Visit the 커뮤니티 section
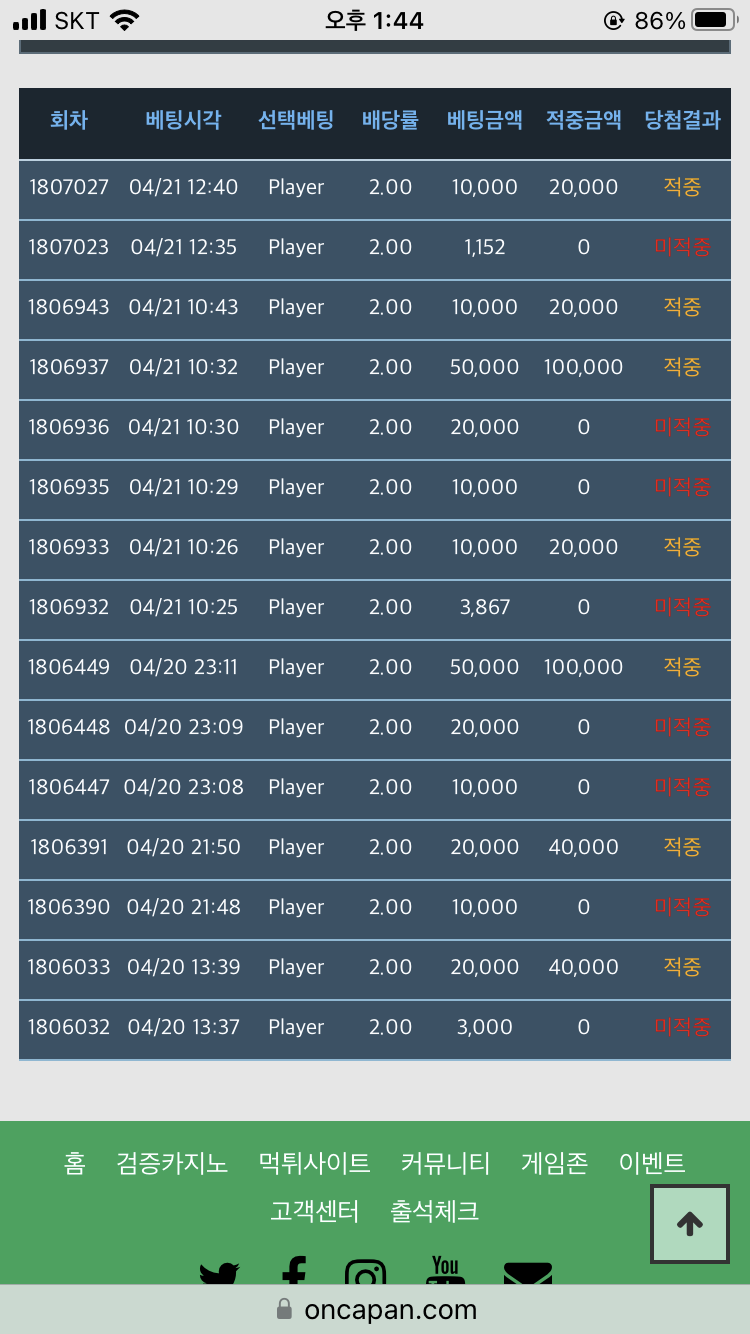 click(x=445, y=1163)
